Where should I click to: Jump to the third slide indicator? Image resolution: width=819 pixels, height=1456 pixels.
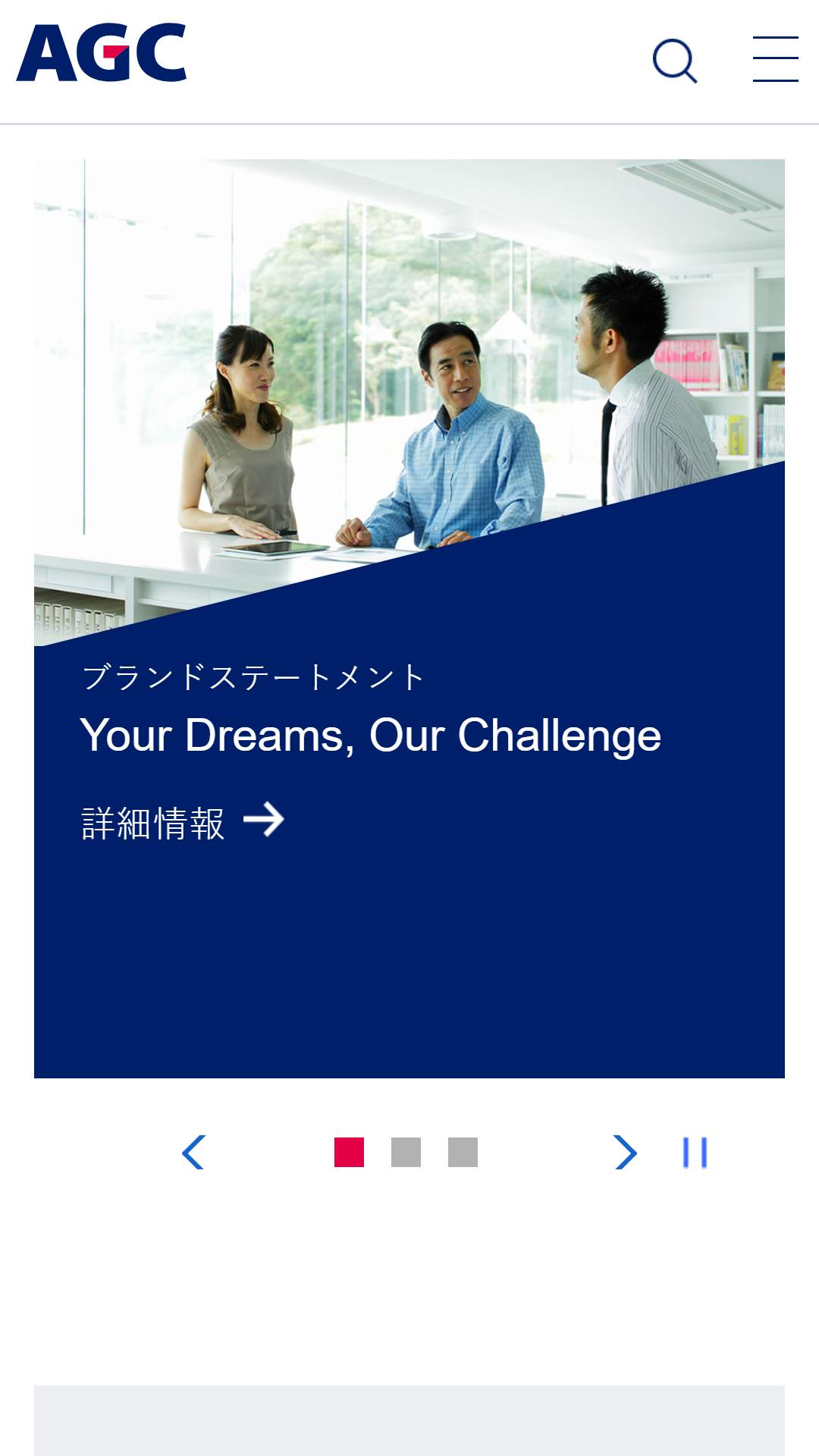click(463, 1153)
